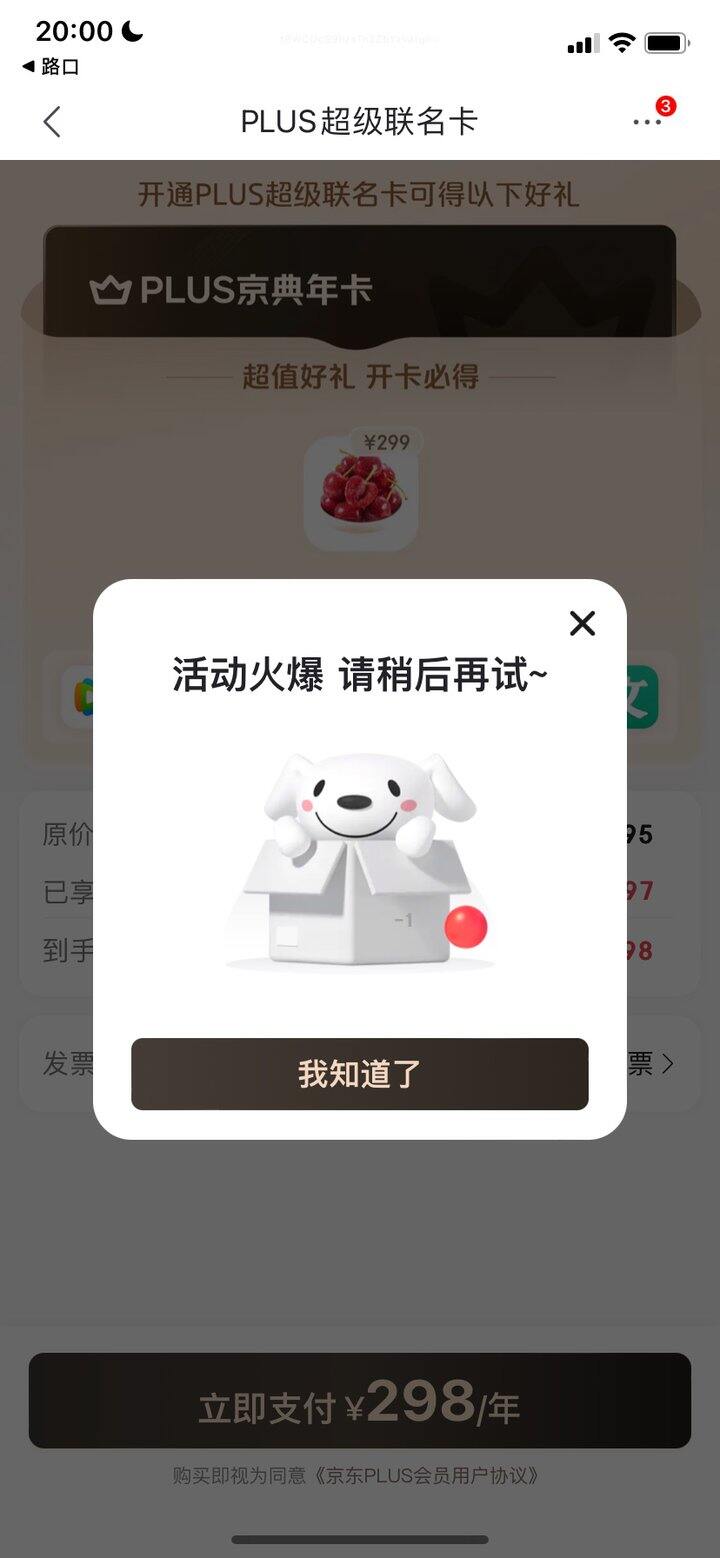Open the three-dot overflow menu
The image size is (720, 1558).
pyautogui.click(x=647, y=122)
